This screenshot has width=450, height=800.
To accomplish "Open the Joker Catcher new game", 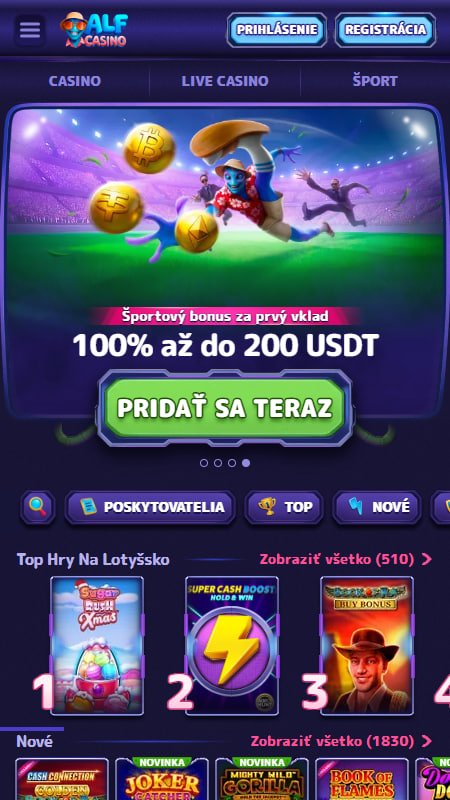I will tap(163, 779).
